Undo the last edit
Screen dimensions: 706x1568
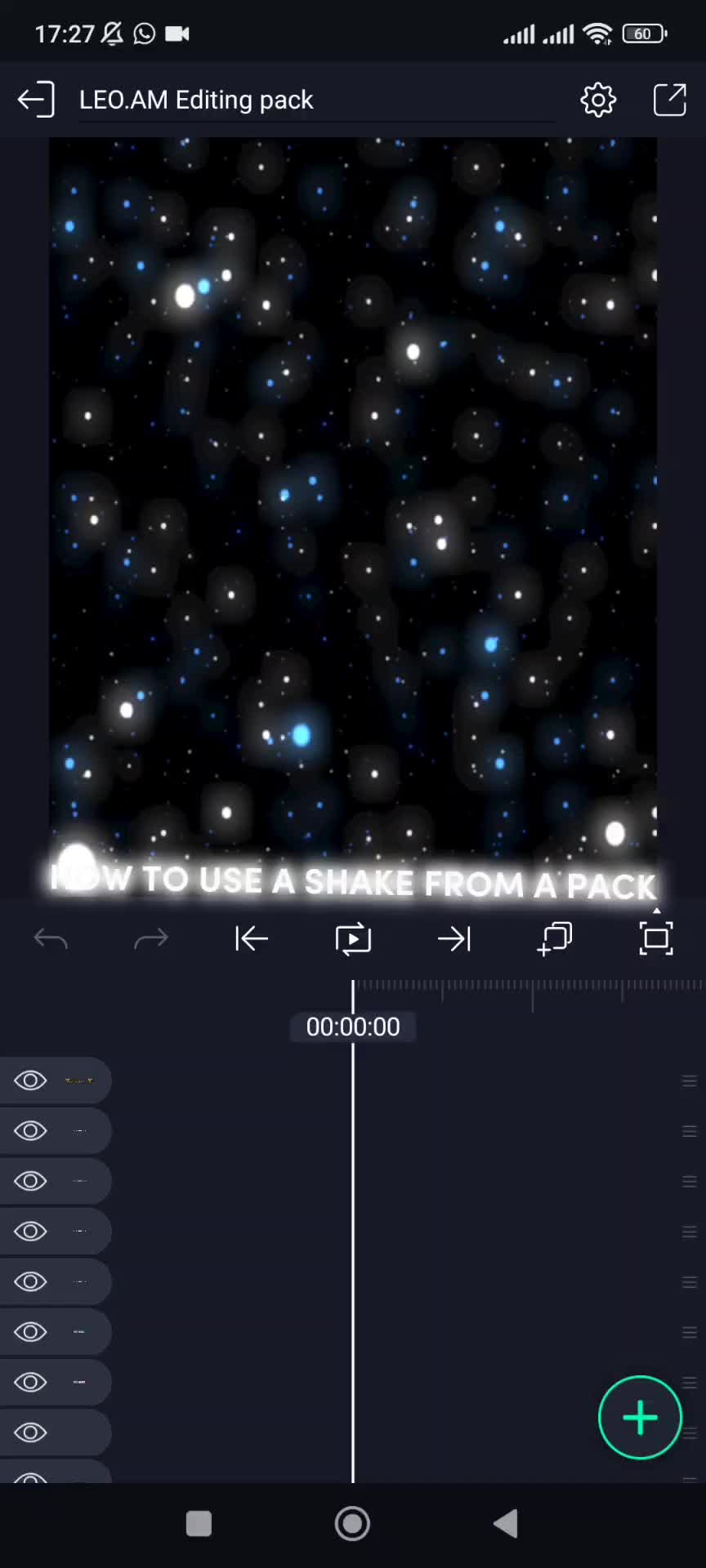click(x=51, y=939)
